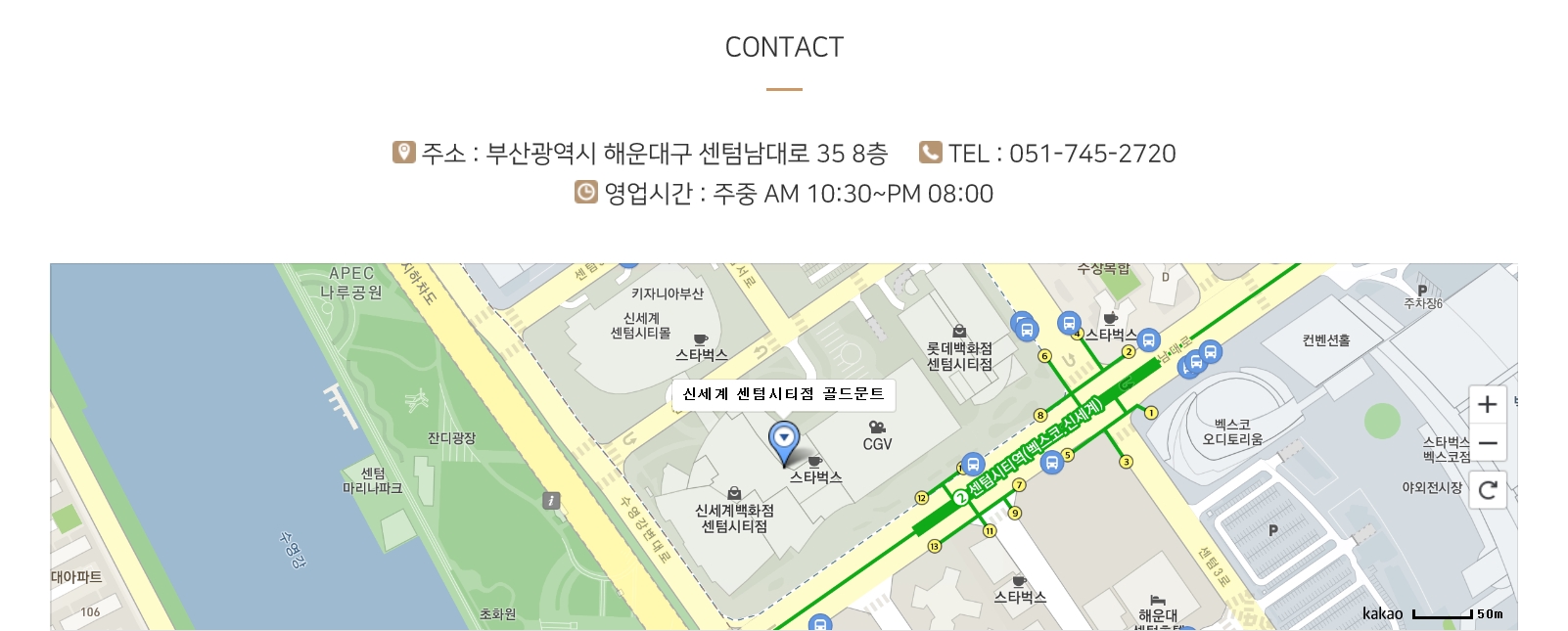Zoom in on the map
This screenshot has height=631, width=1568.
(x=1487, y=404)
